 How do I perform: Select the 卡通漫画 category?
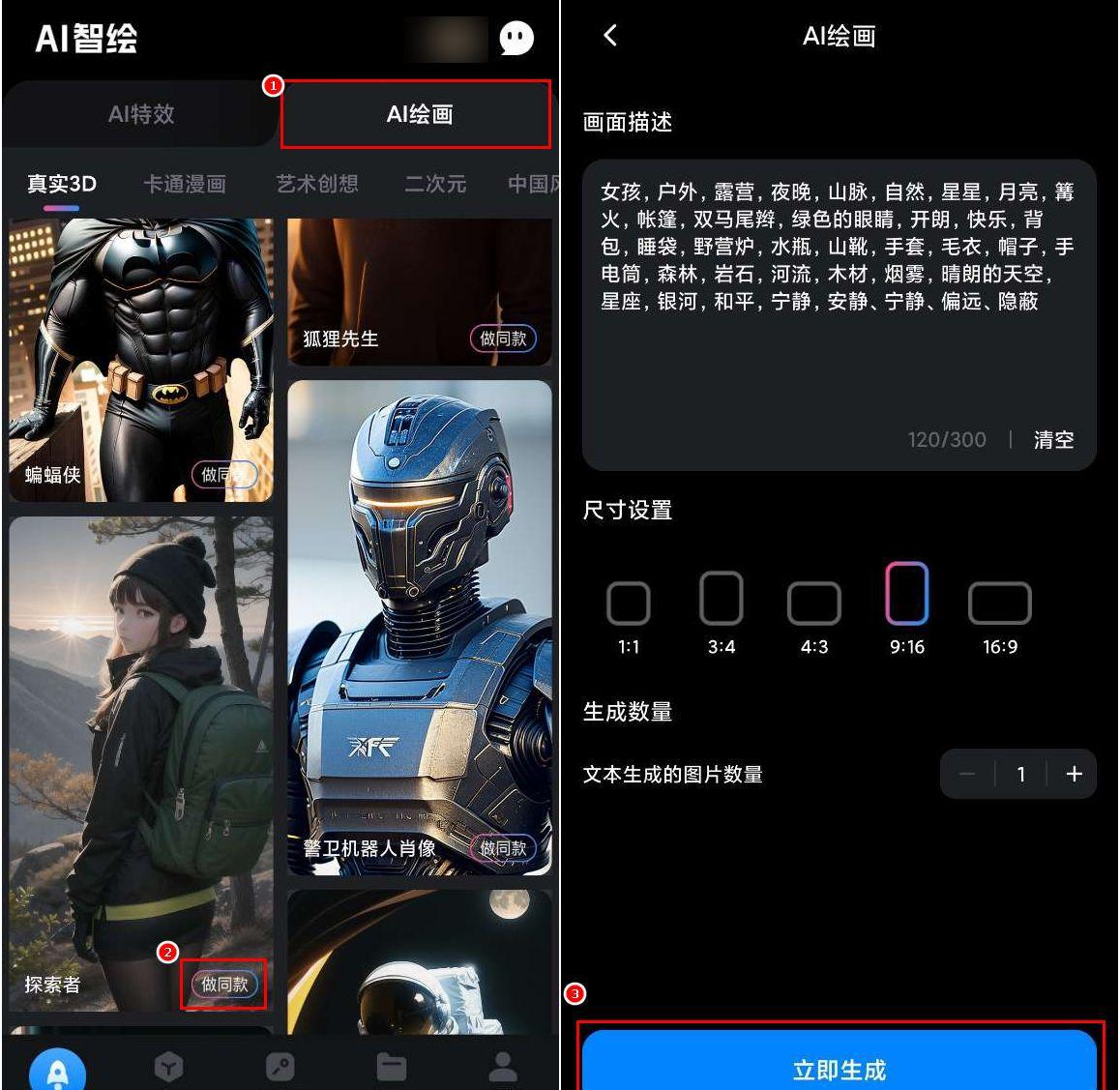click(x=185, y=184)
